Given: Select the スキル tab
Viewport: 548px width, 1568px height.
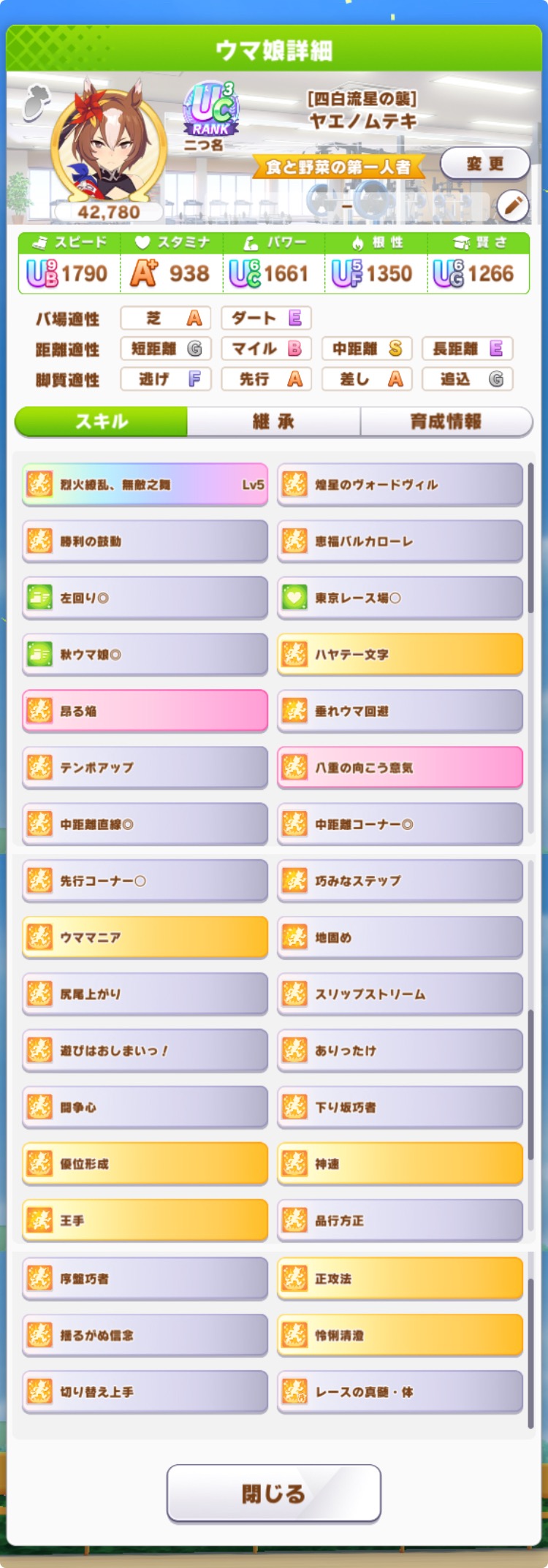Looking at the screenshot, I should (102, 422).
